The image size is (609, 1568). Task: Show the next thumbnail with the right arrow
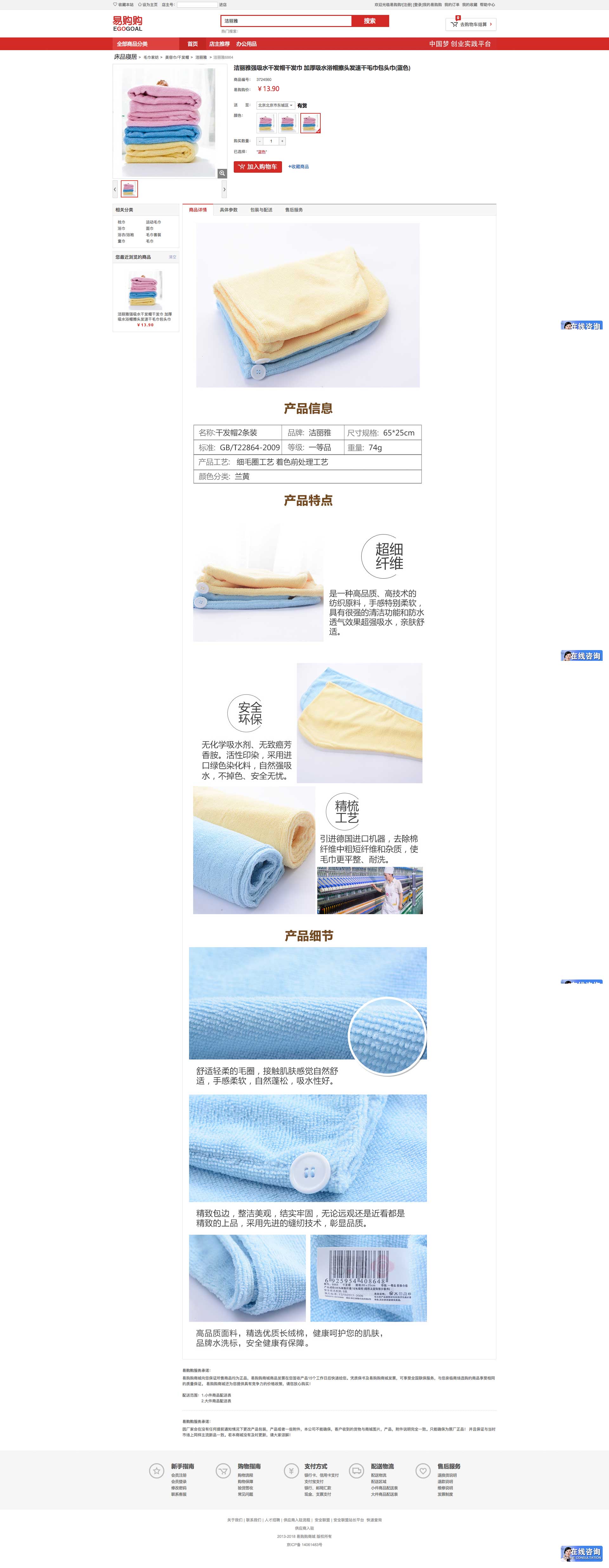coord(225,189)
